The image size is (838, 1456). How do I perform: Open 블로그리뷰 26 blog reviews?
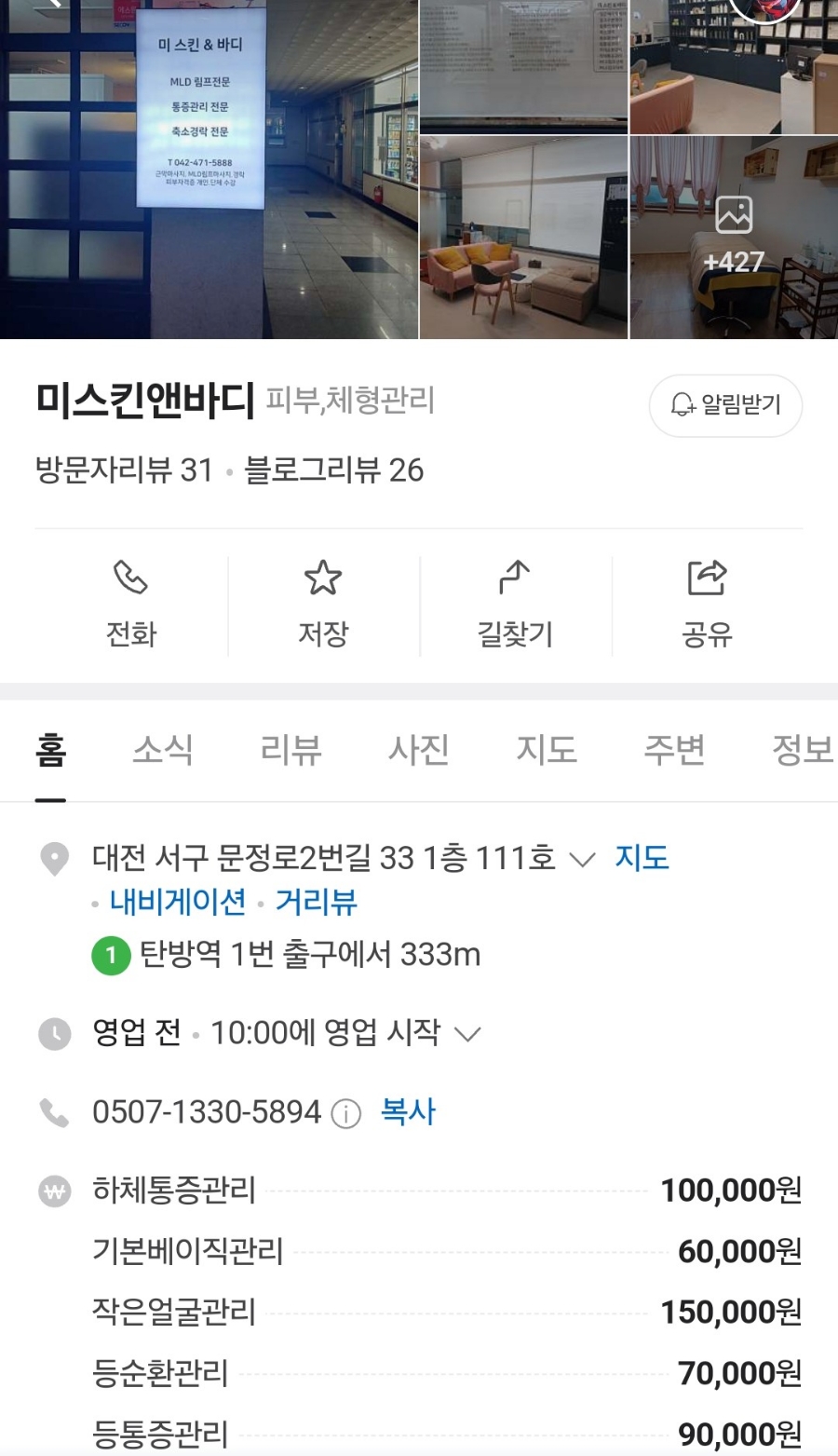[333, 470]
